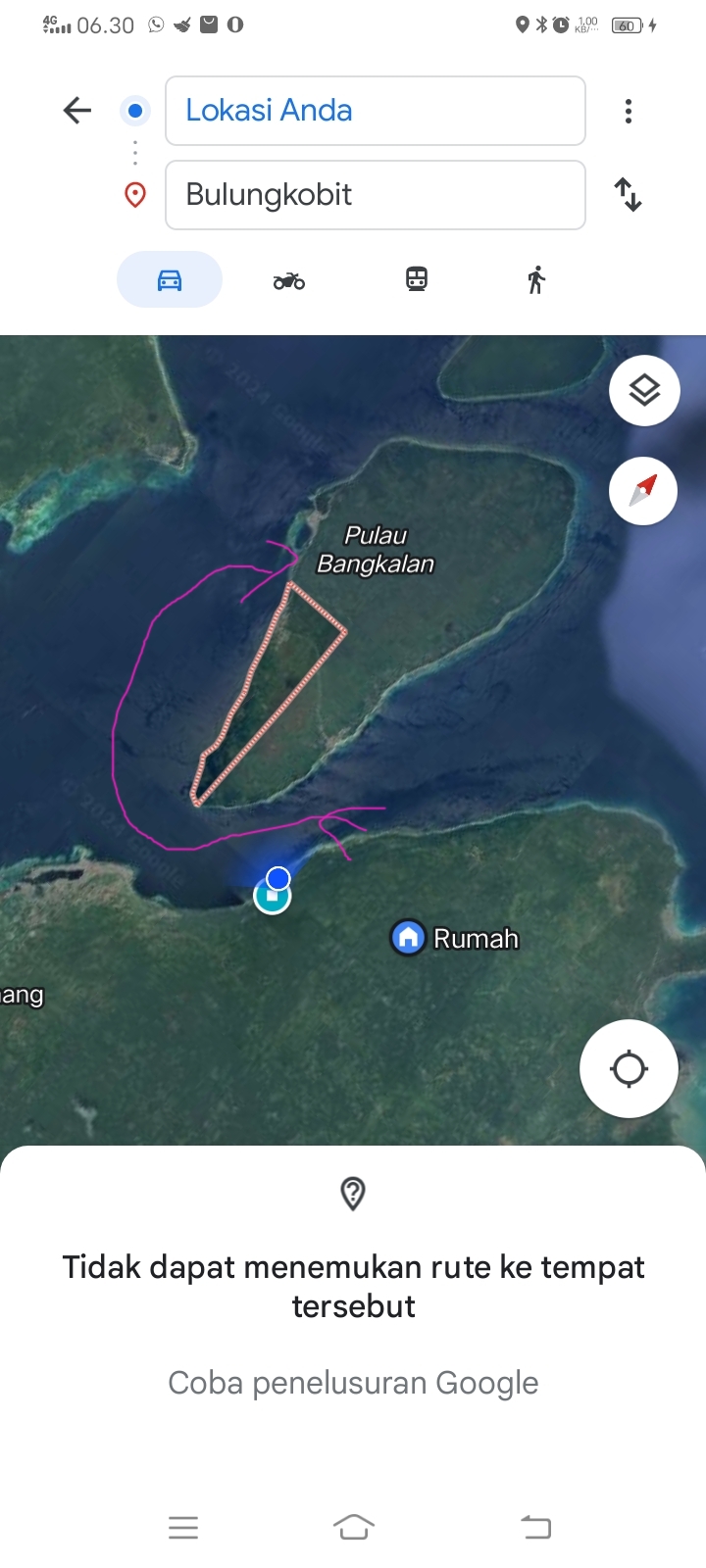
Task: Swap start and destination locations
Action: tap(628, 194)
